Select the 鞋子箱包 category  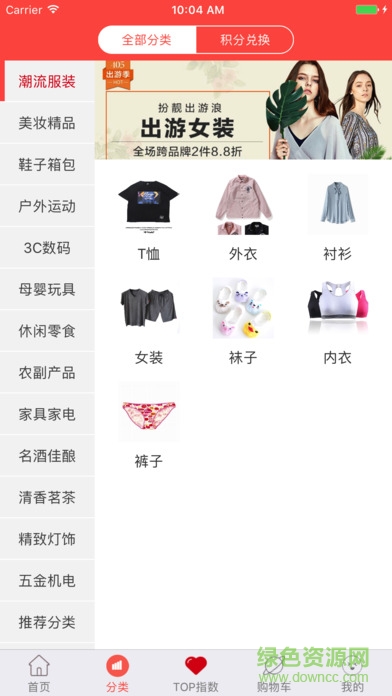[x=47, y=165]
